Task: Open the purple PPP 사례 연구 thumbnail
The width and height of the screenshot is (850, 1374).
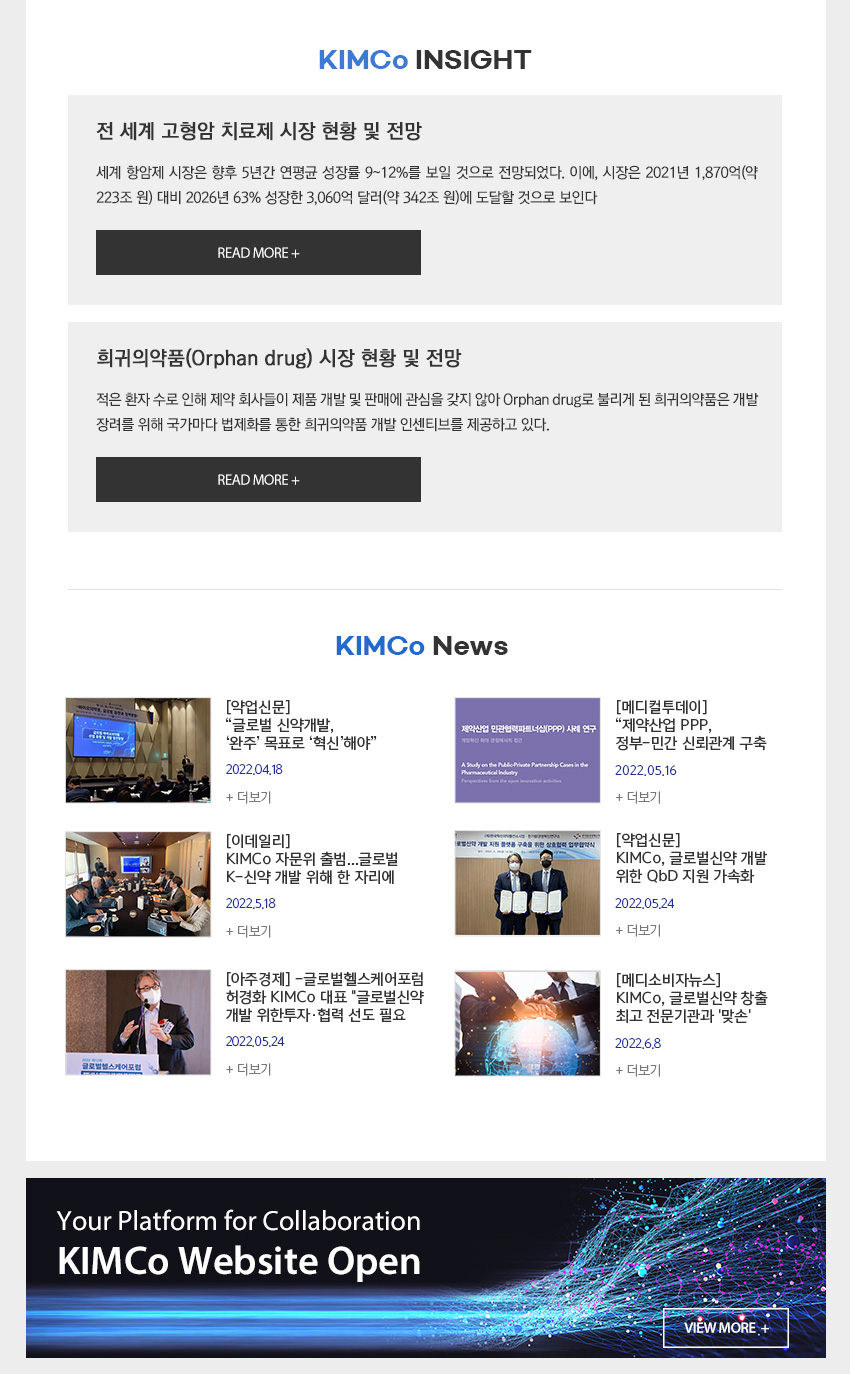Action: coord(527,750)
